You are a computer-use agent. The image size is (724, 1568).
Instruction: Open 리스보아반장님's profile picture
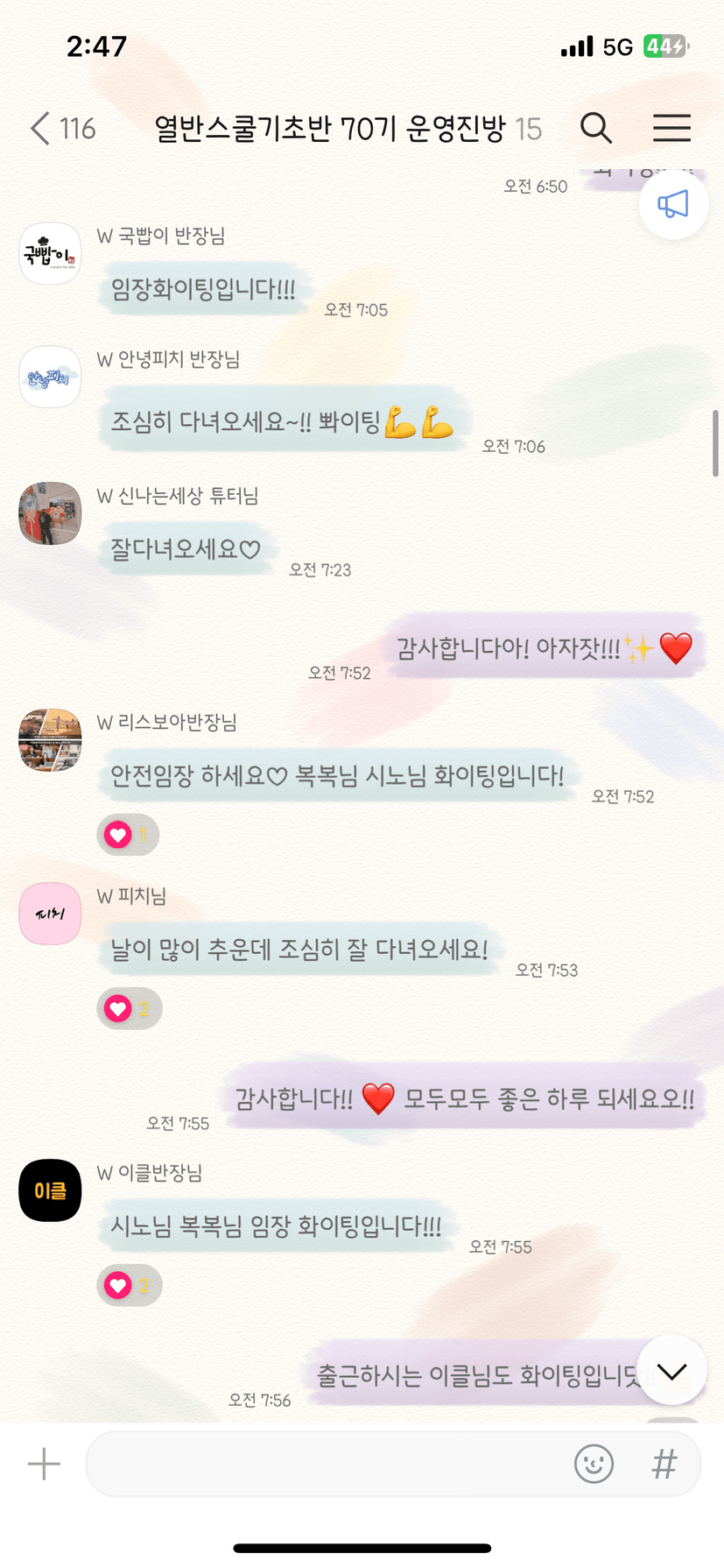coord(50,740)
